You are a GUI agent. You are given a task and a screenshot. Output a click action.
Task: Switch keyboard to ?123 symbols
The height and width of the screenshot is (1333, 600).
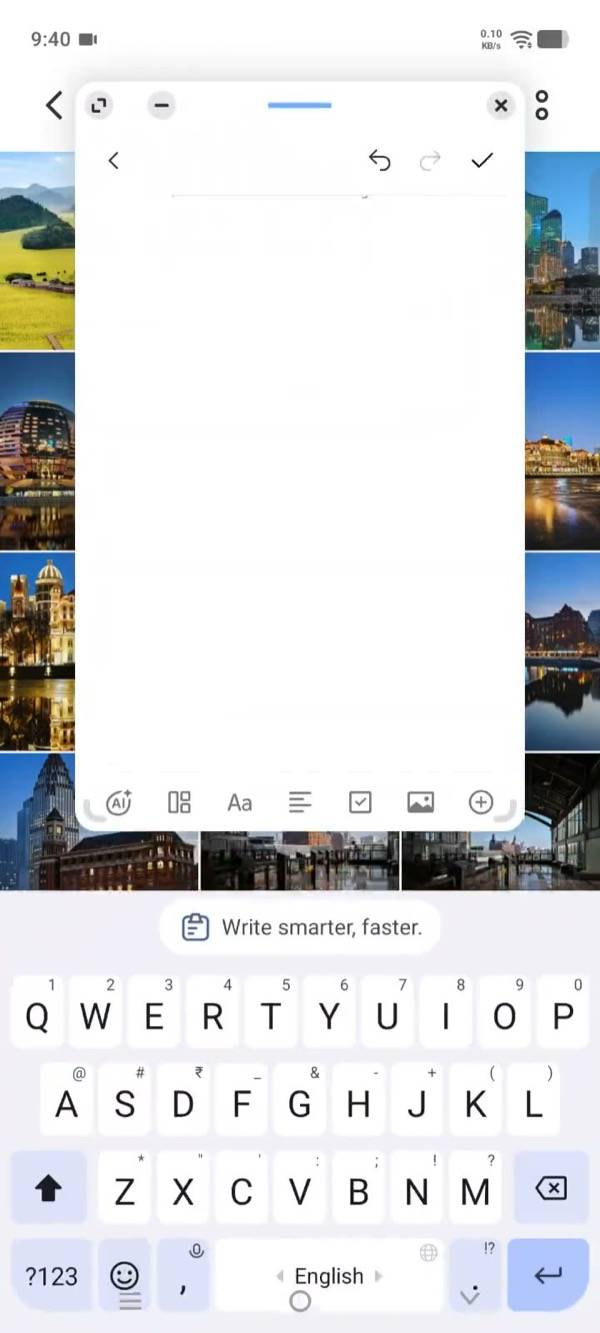(x=51, y=1275)
